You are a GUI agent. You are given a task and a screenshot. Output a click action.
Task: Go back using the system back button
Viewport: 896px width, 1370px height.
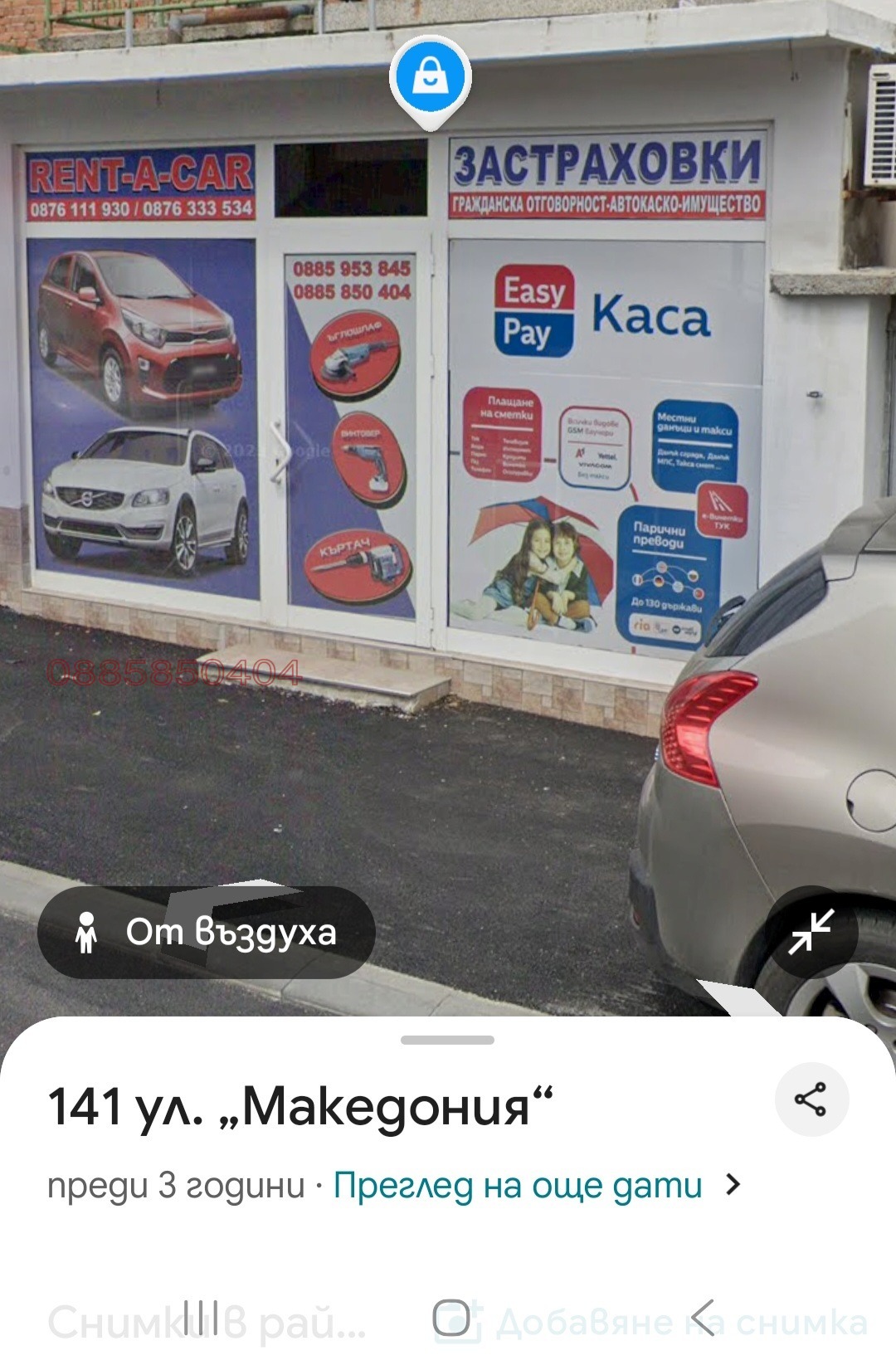tap(704, 1317)
